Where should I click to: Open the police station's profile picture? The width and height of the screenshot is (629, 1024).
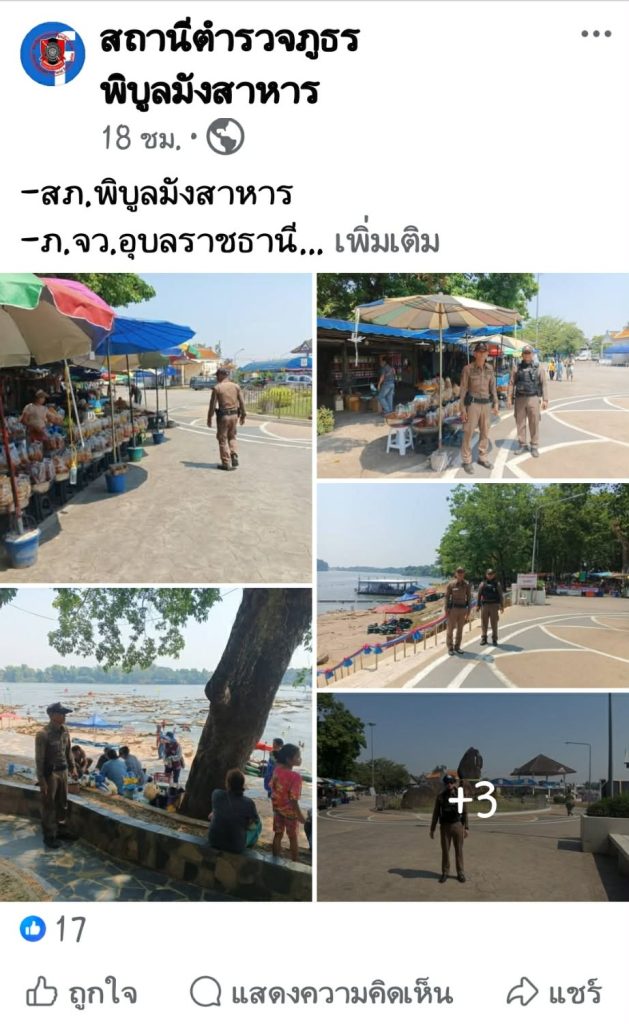pos(52,54)
